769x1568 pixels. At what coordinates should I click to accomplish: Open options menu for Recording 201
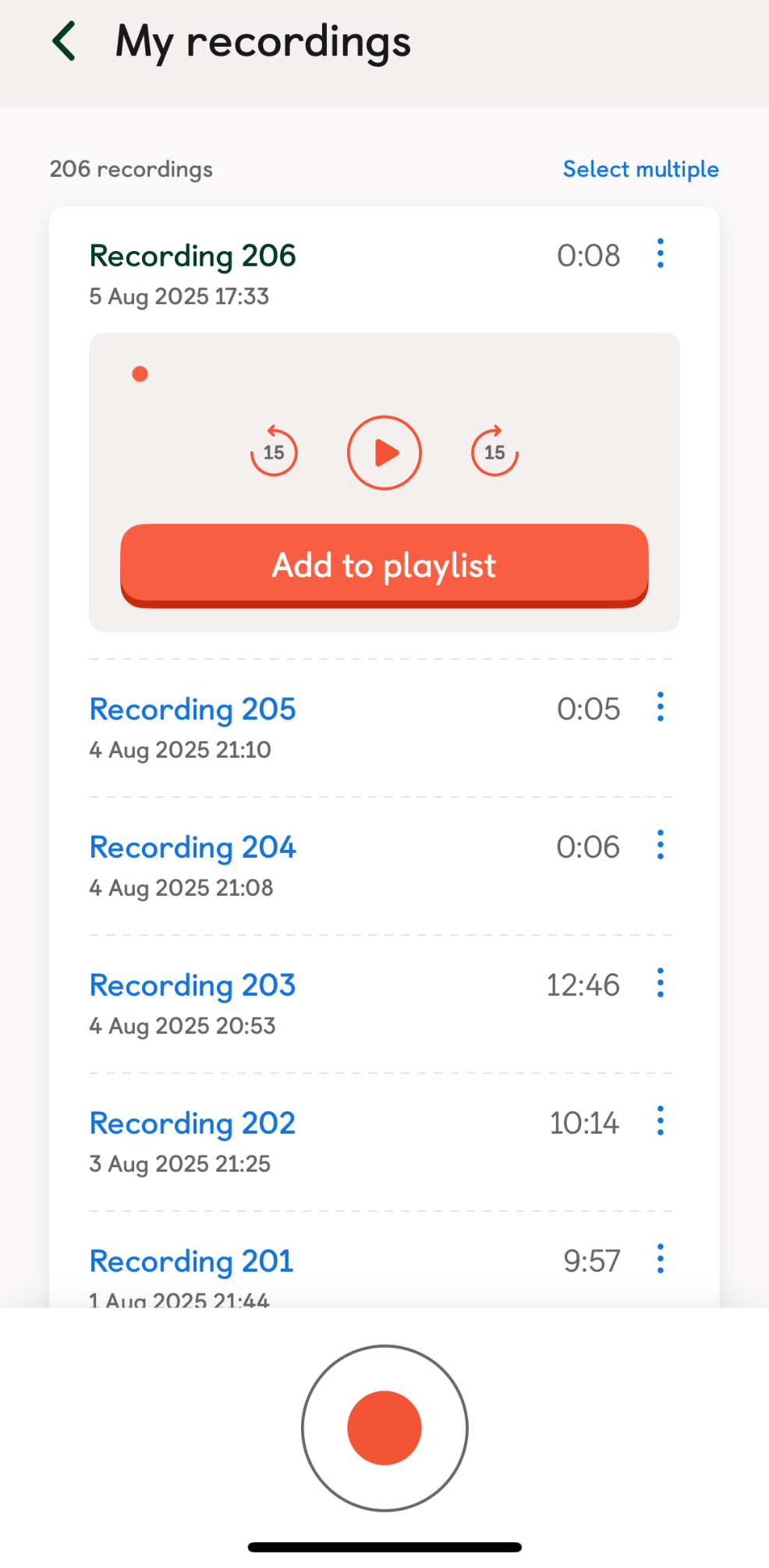(x=660, y=1258)
